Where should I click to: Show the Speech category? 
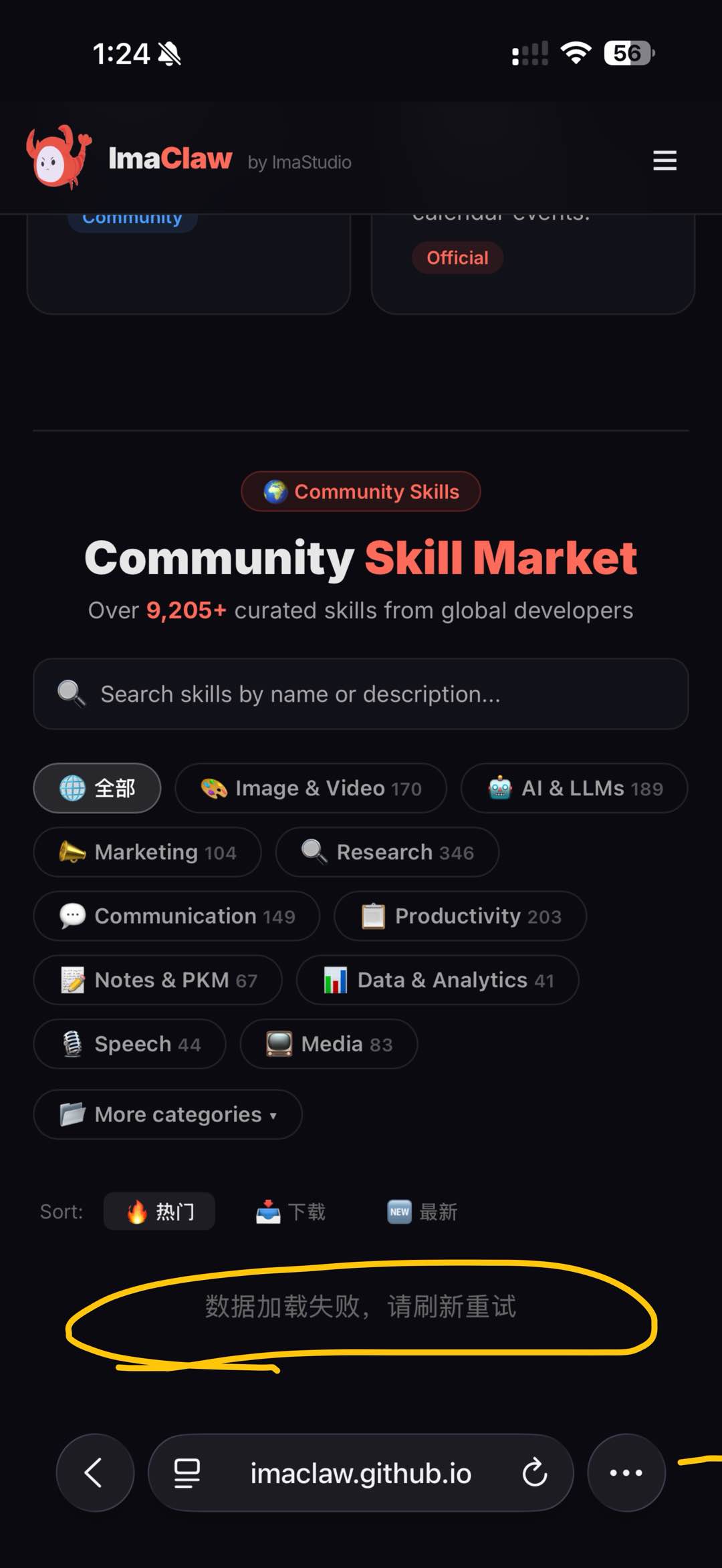click(x=130, y=1044)
